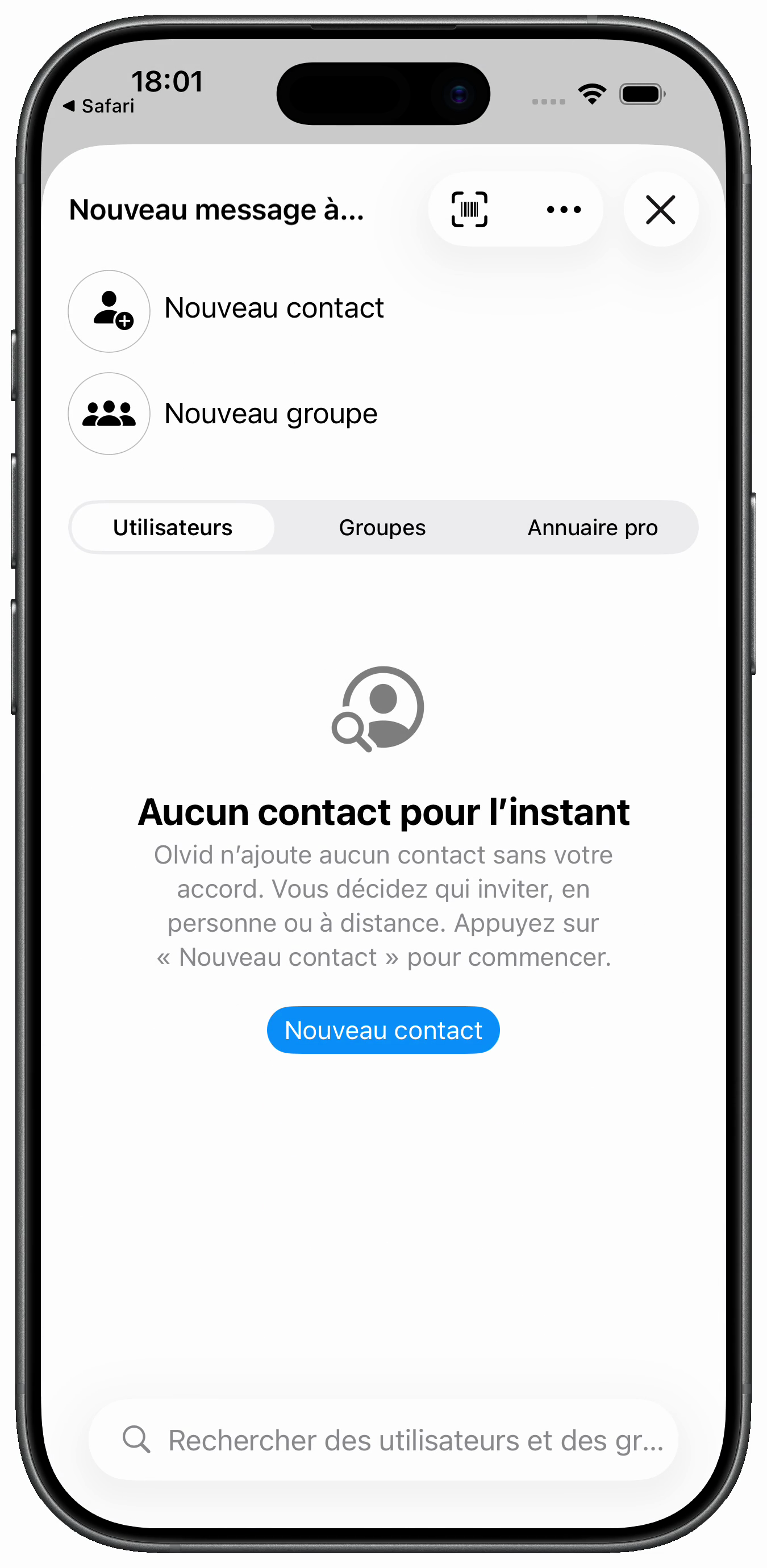767x1568 pixels.
Task: Create a Nouveau groupe
Action: 271,414
